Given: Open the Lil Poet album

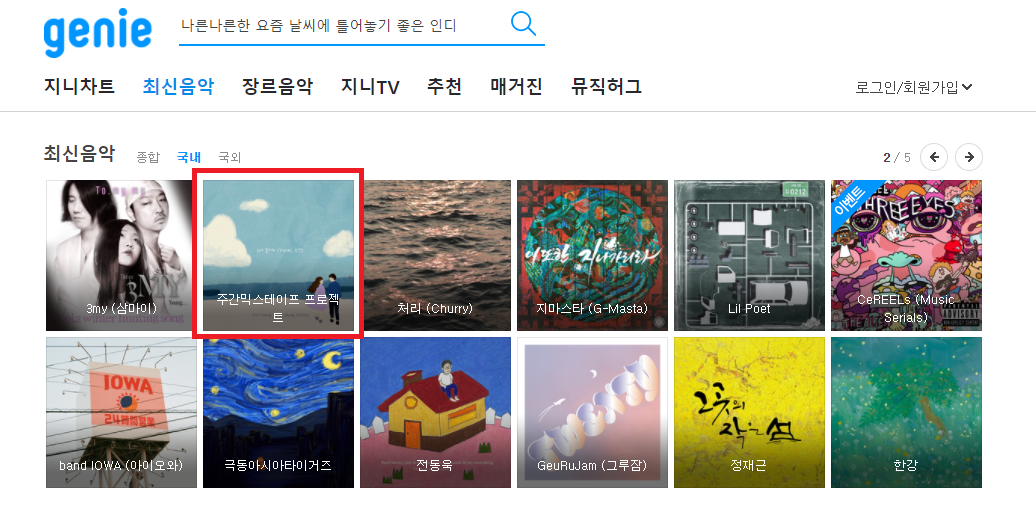Looking at the screenshot, I should (x=749, y=255).
